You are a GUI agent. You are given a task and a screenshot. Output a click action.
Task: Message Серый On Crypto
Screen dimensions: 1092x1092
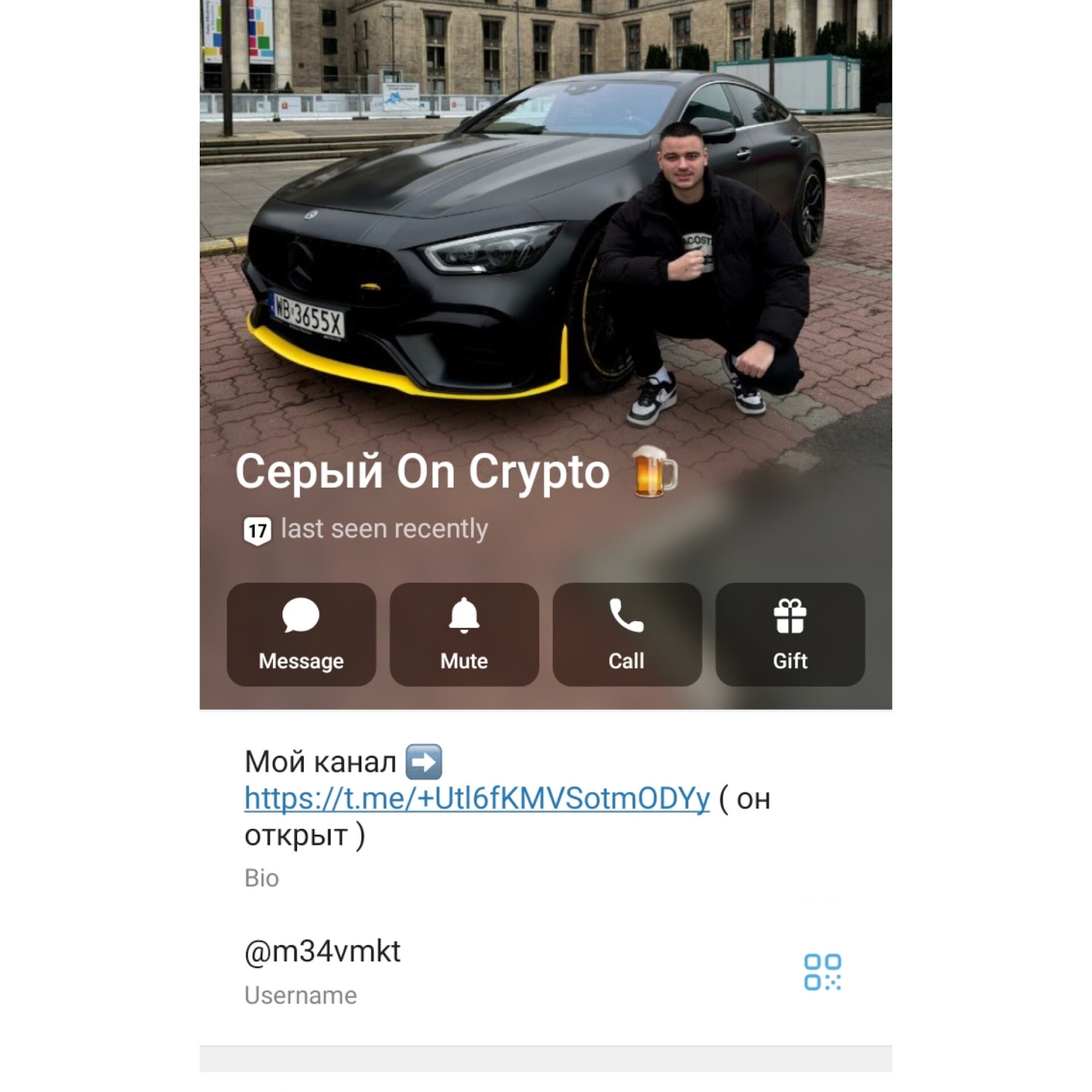tap(301, 634)
